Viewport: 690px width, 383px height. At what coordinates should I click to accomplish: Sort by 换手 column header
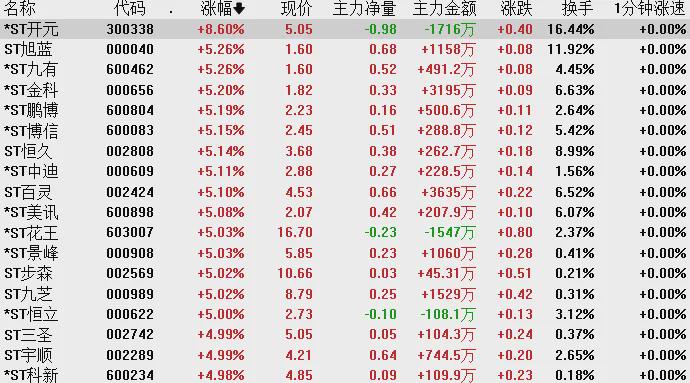578,8
